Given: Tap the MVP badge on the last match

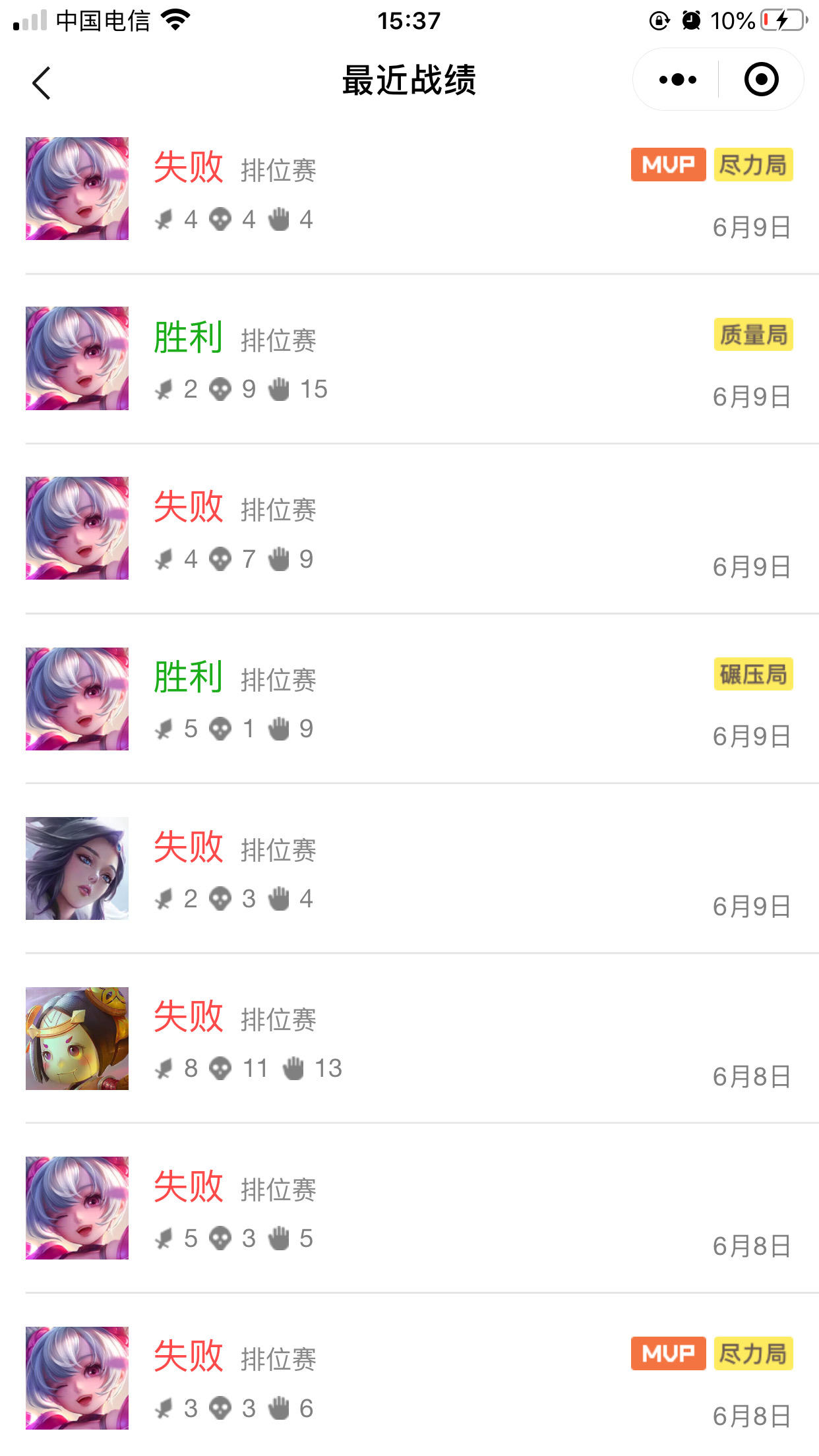Looking at the screenshot, I should tap(667, 1352).
